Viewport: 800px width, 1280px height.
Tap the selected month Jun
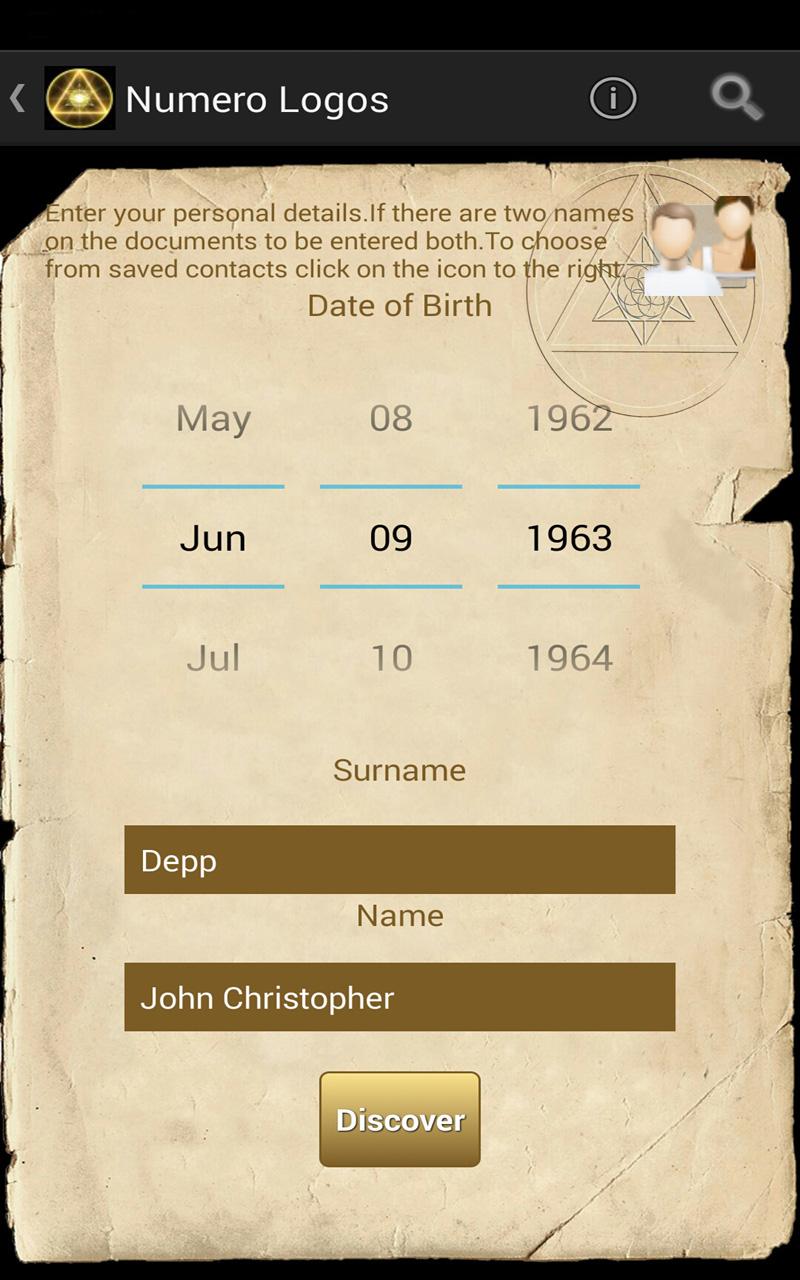coord(213,538)
